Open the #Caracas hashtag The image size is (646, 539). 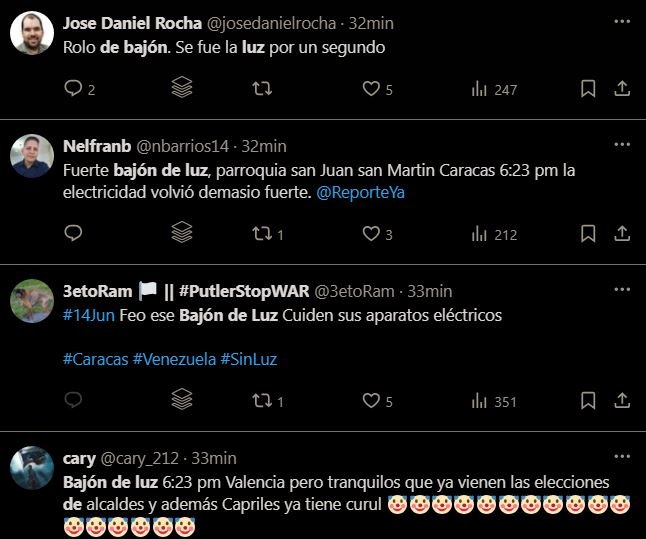95,358
